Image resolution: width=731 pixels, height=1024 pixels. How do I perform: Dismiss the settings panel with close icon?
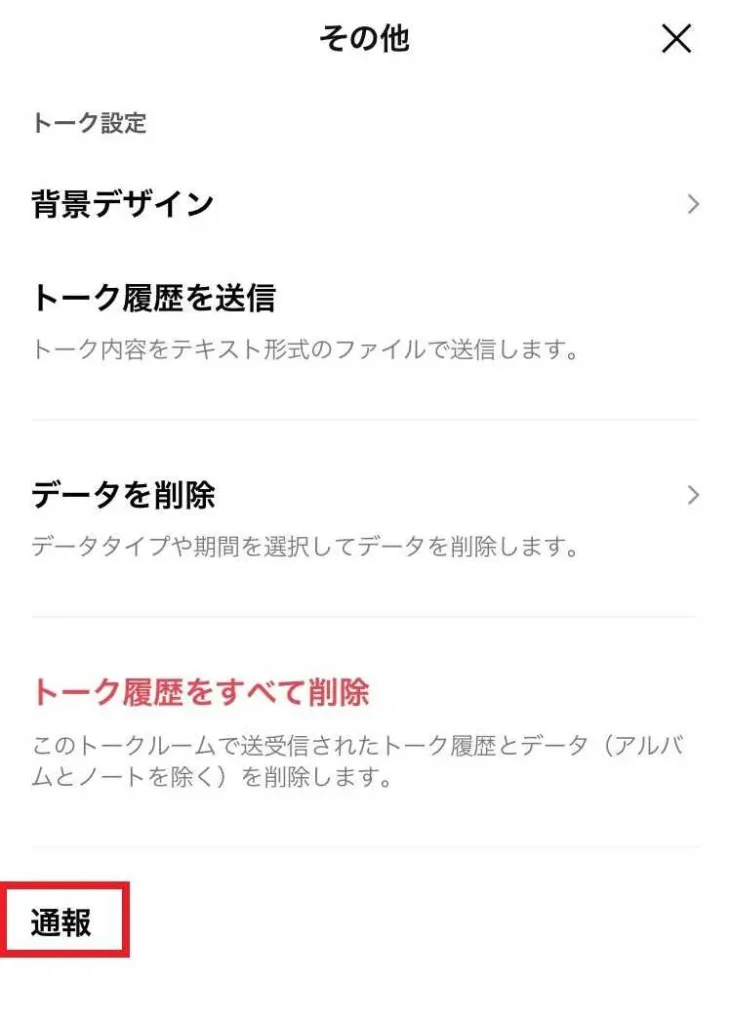[x=678, y=40]
